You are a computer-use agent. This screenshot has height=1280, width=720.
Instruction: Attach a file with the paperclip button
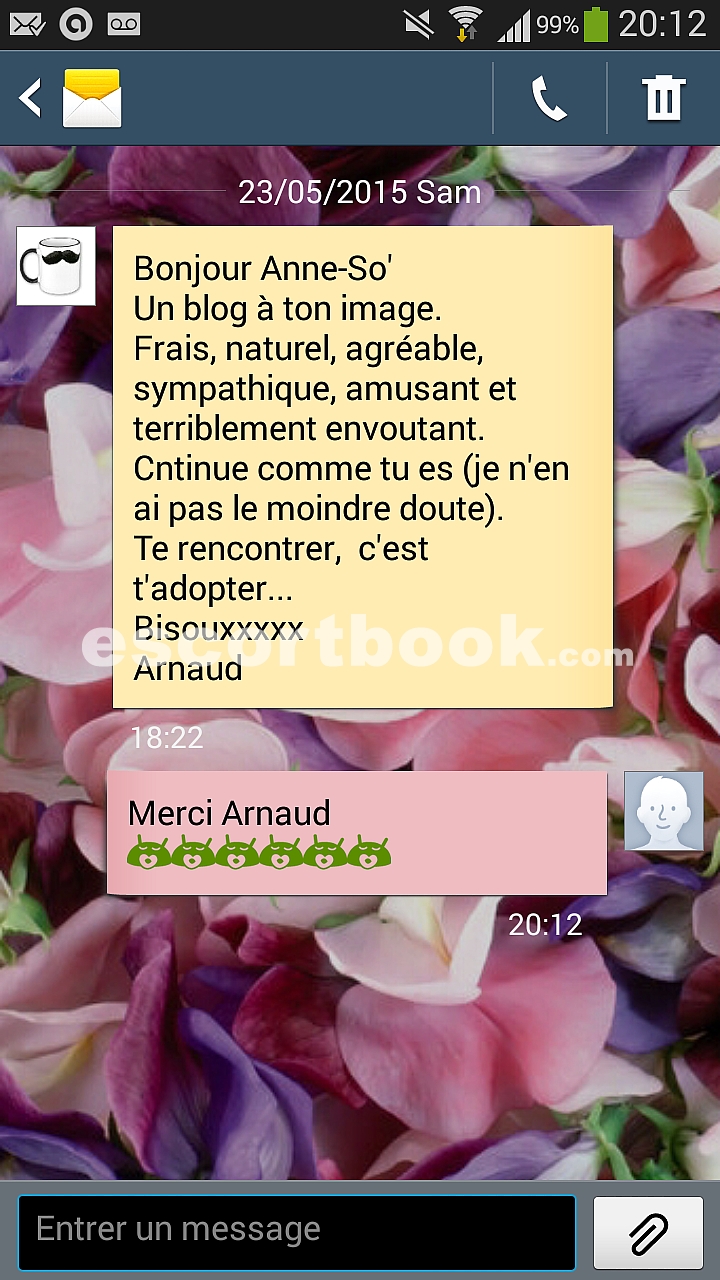pos(649,1232)
